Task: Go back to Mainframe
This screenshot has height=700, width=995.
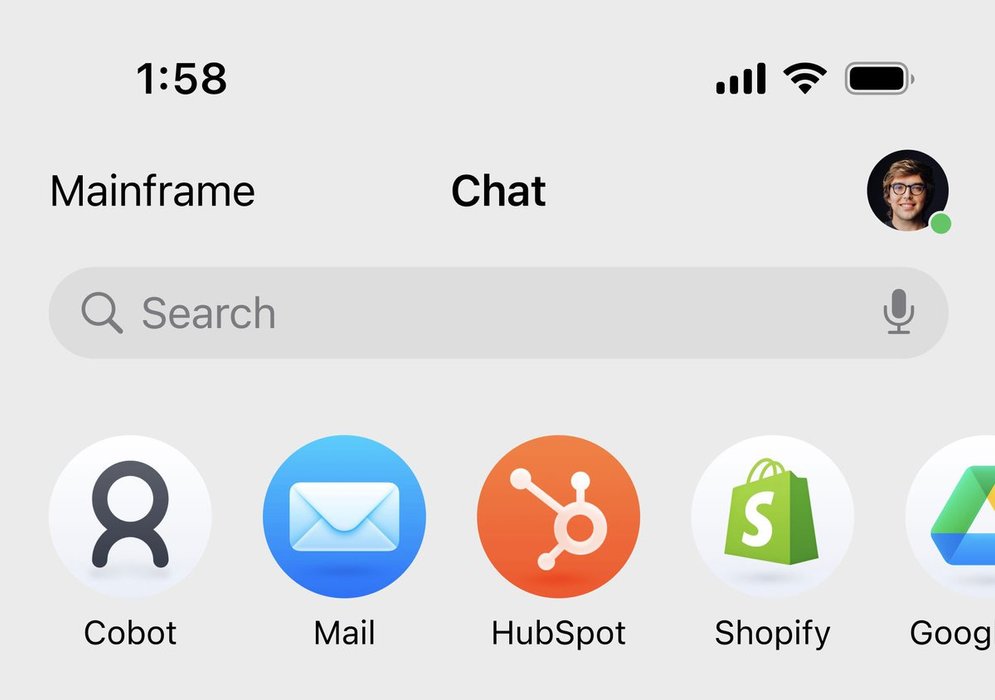Action: 152,191
